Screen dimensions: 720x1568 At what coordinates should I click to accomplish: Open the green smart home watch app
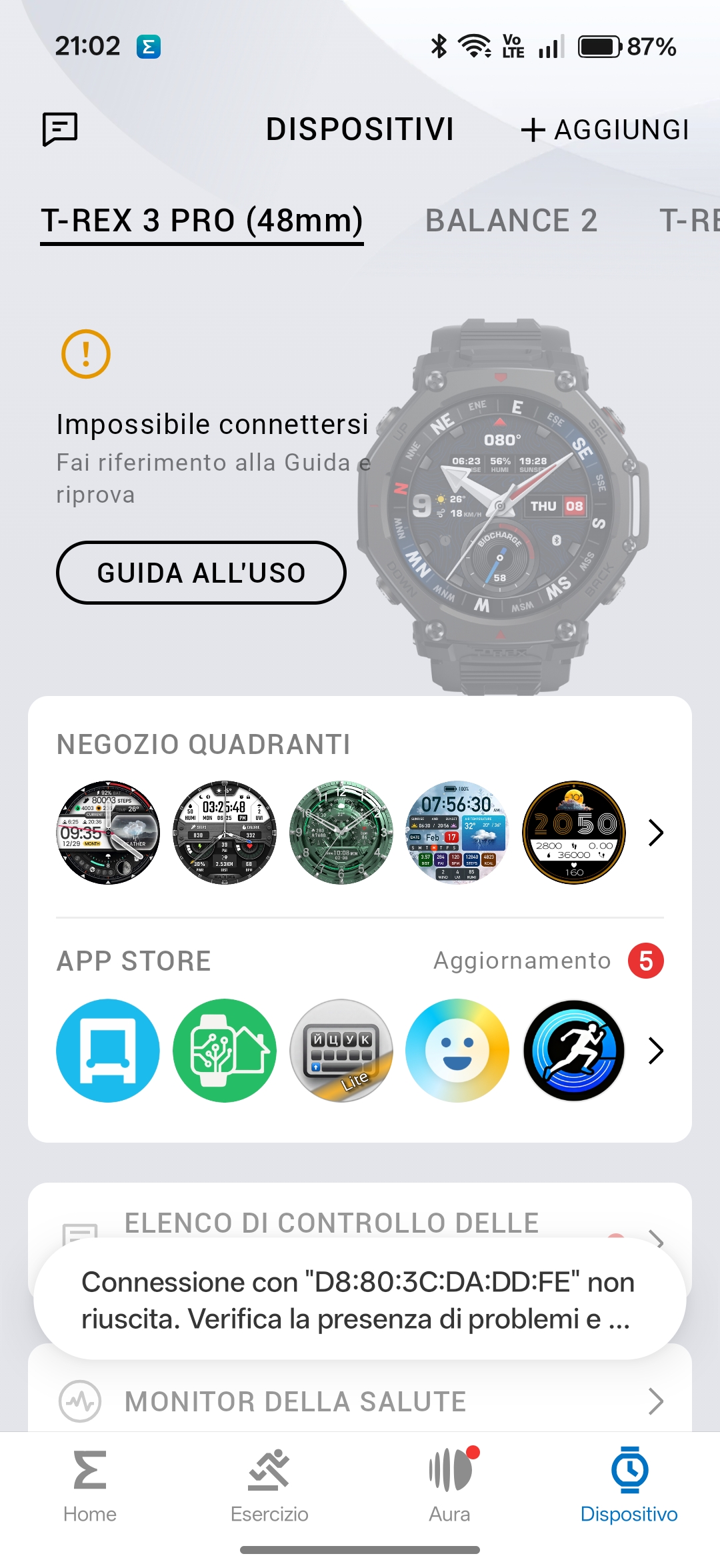click(x=225, y=1050)
